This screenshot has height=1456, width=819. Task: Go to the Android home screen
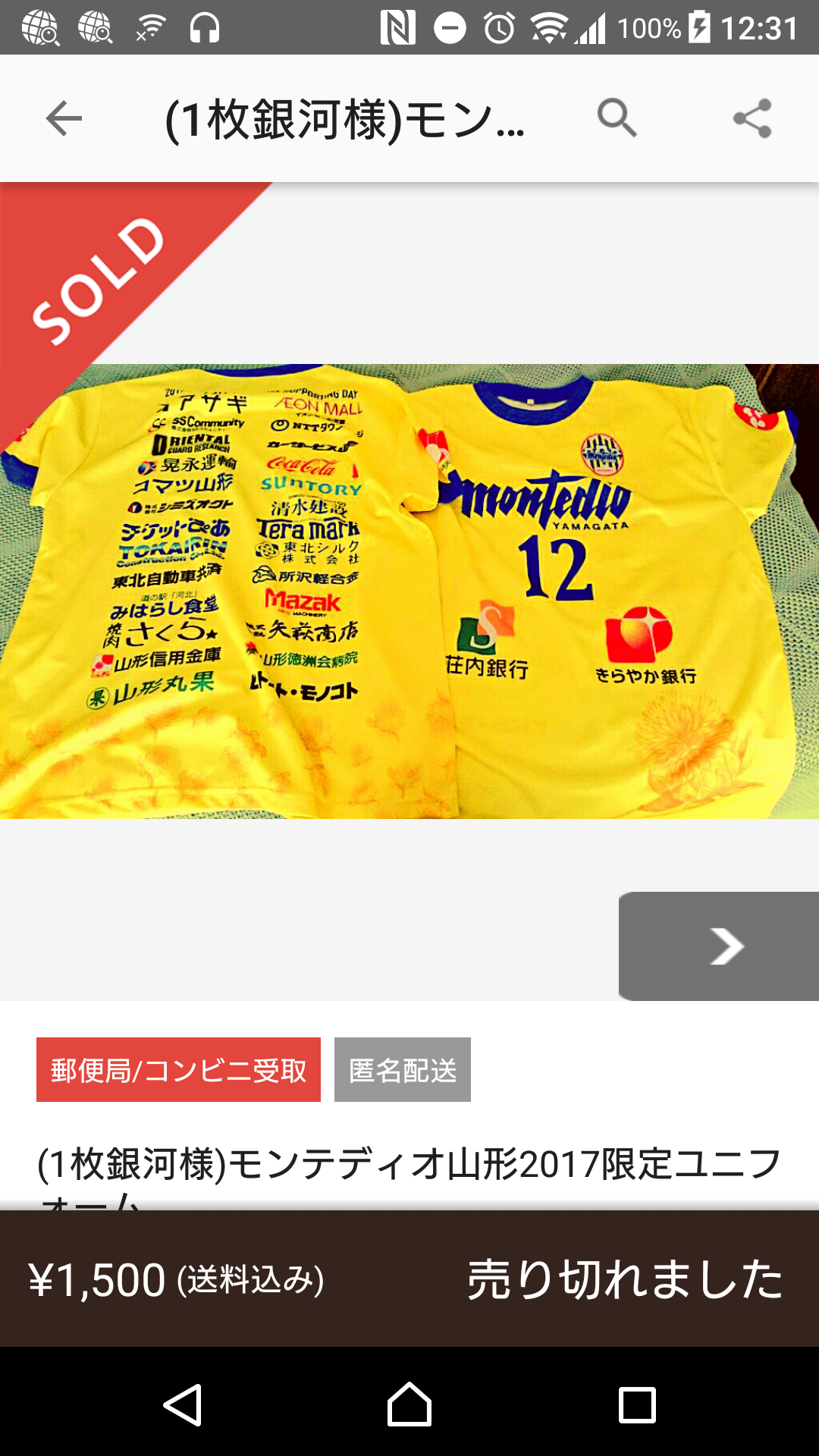point(409,1404)
